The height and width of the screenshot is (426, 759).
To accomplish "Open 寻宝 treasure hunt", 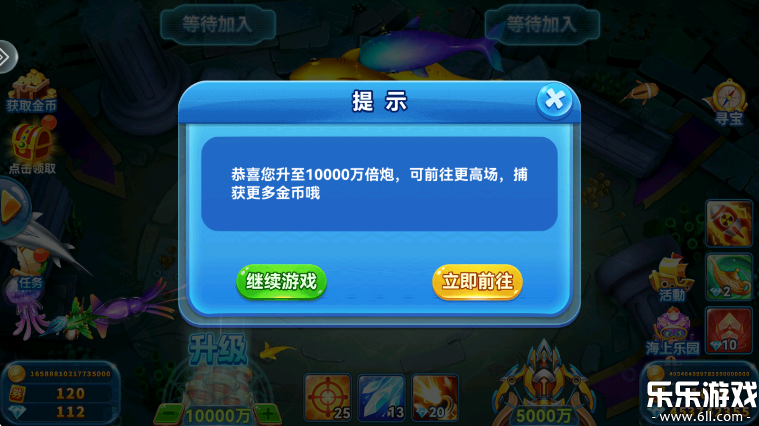I will (x=728, y=104).
